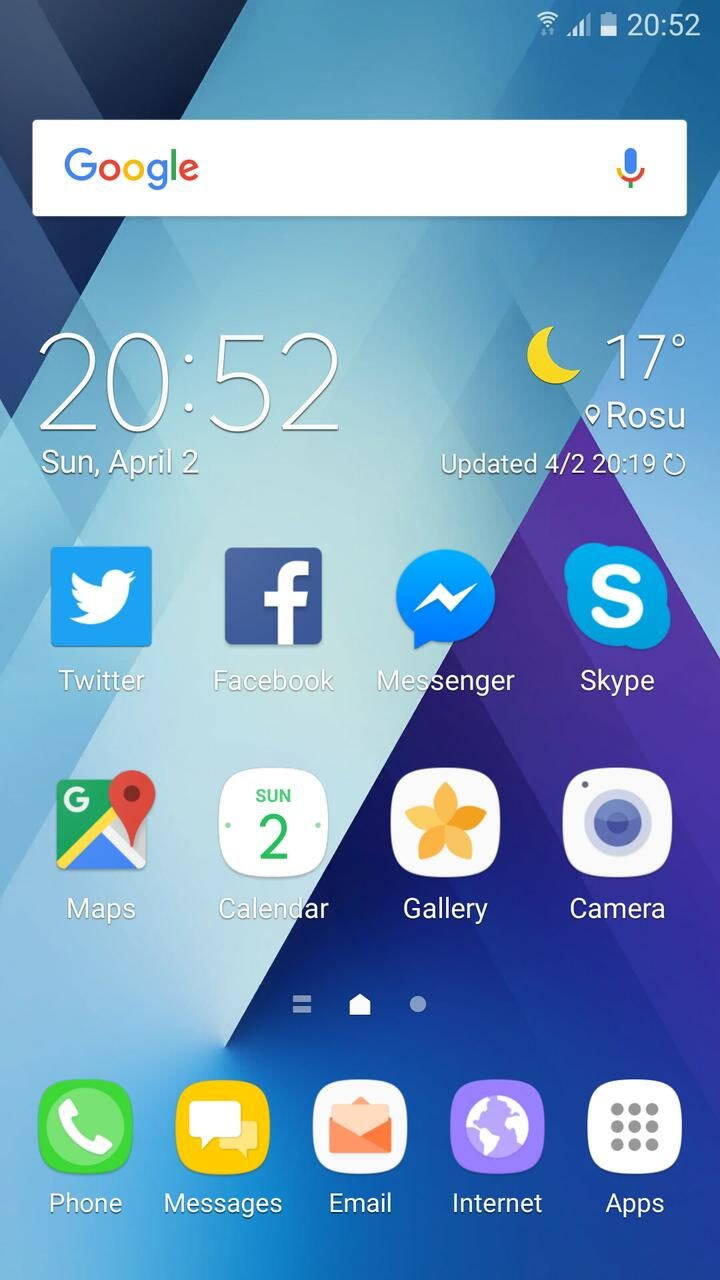Open Skype
The width and height of the screenshot is (720, 1280).
(x=617, y=597)
